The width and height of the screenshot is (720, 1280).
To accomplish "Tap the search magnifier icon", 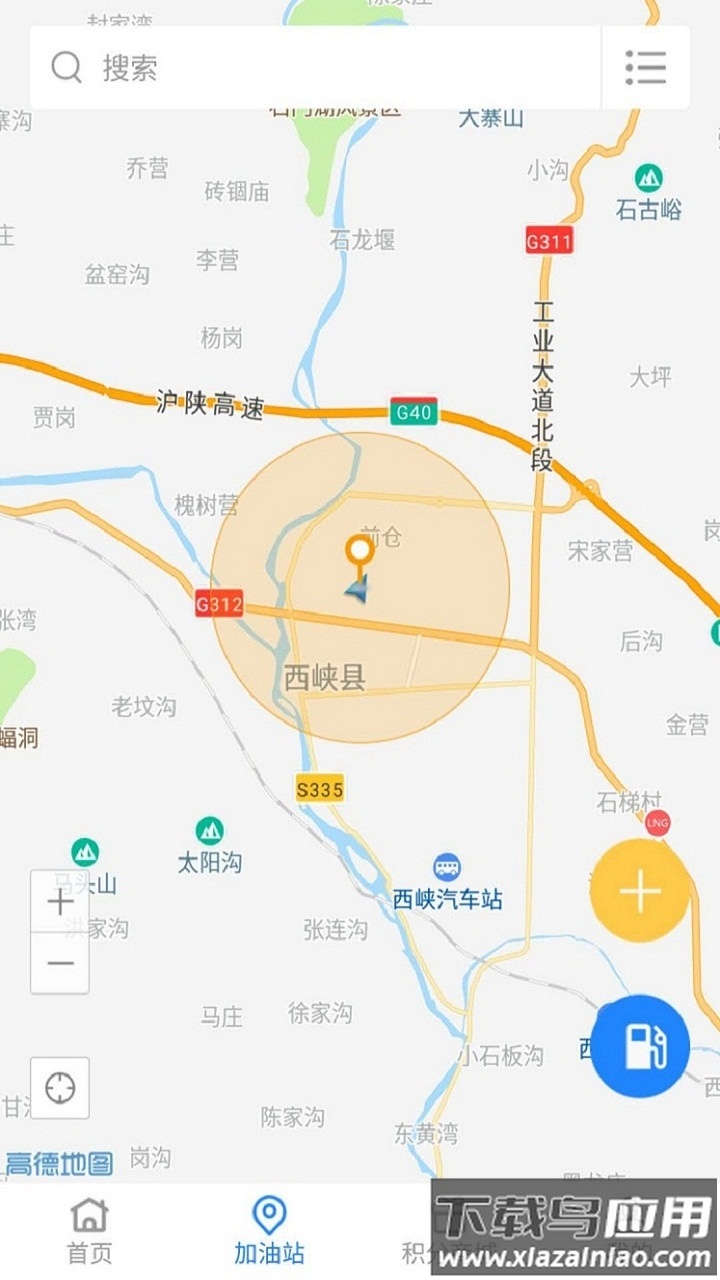I will click(x=66, y=66).
